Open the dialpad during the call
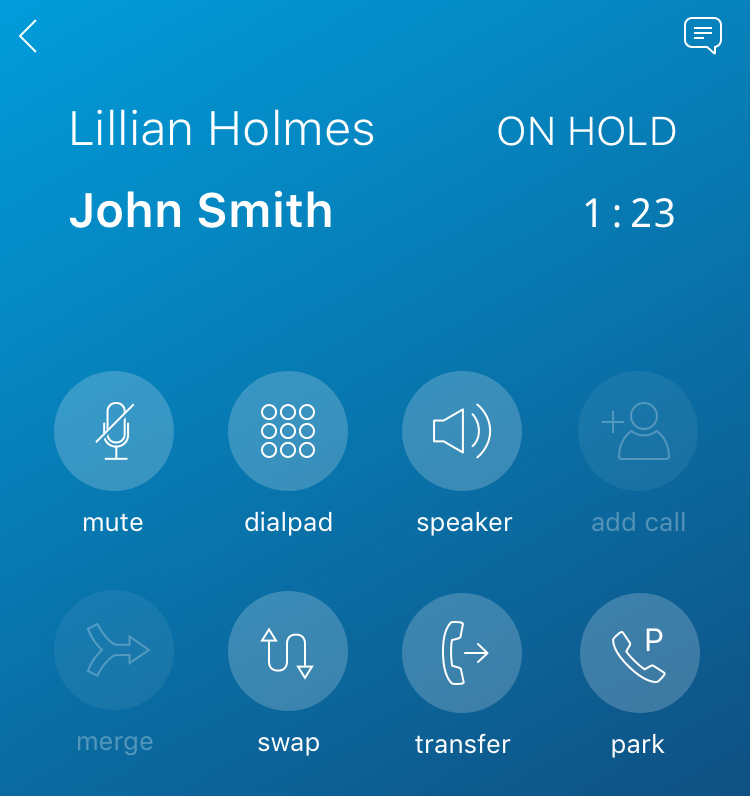 click(x=288, y=431)
